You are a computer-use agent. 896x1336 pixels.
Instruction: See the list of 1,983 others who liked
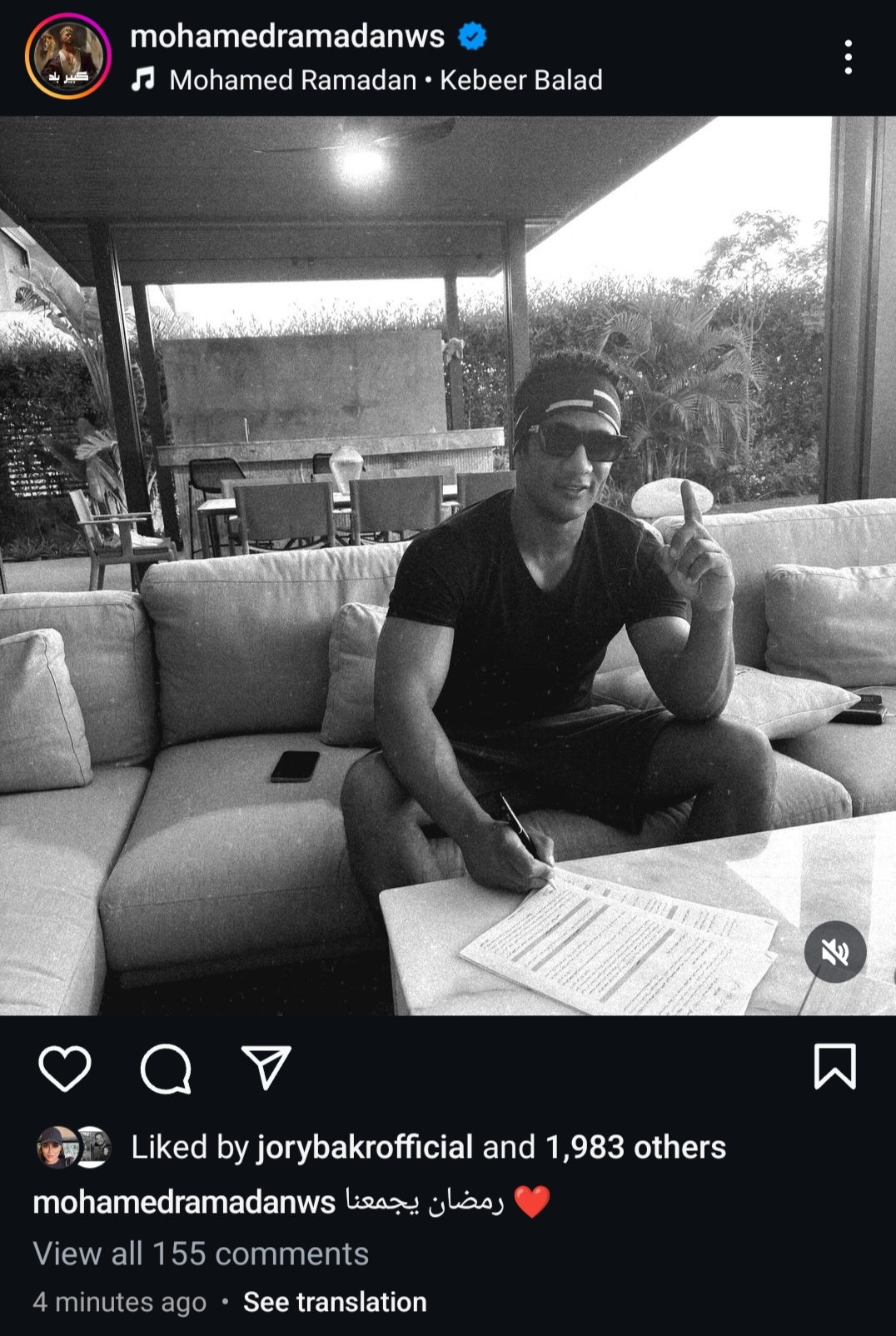pos(635,1148)
